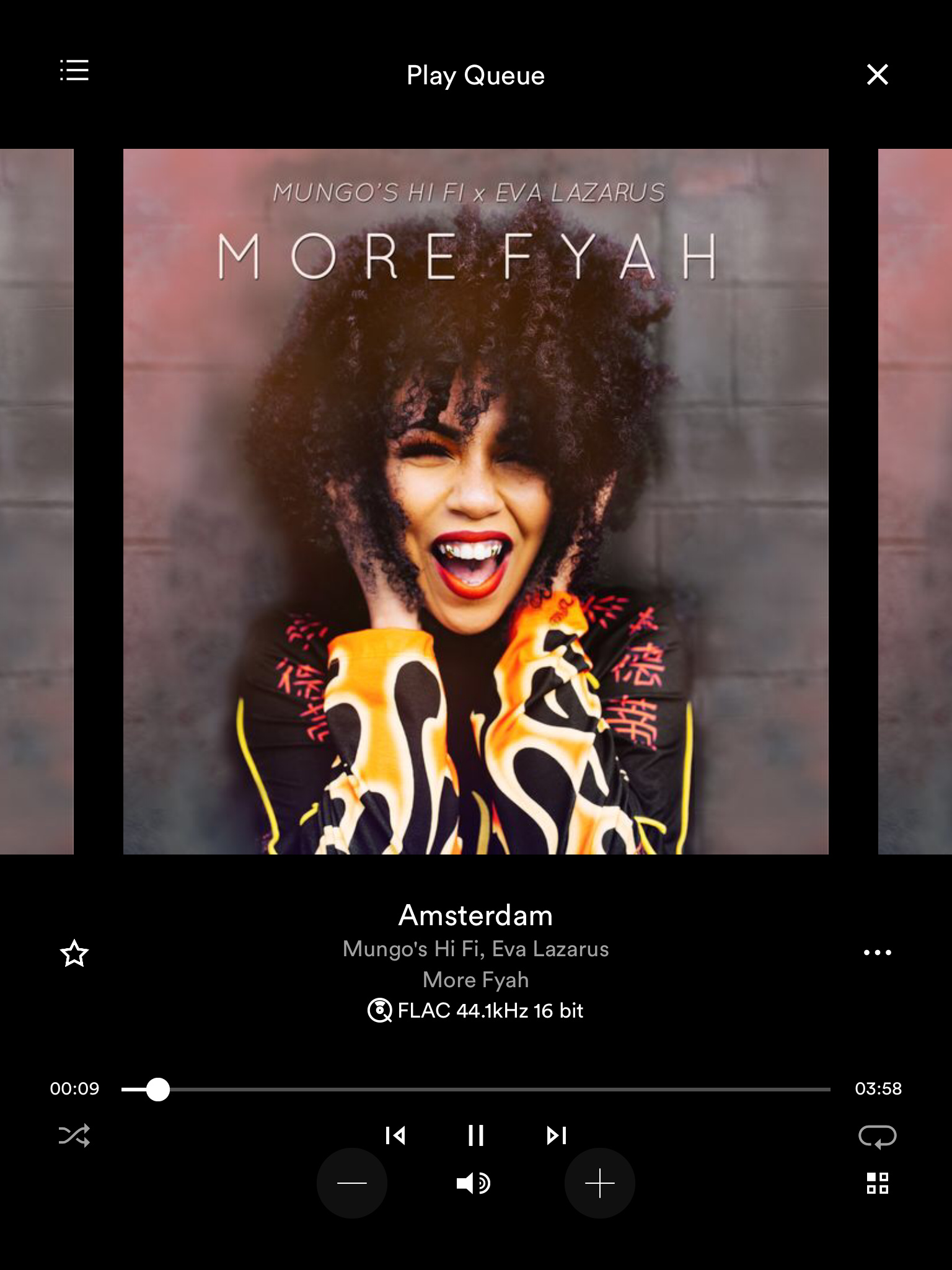The height and width of the screenshot is (1270, 952).
Task: Open the artist line Mungo's Hi Fi, Eva Lazarus
Action: click(x=476, y=949)
